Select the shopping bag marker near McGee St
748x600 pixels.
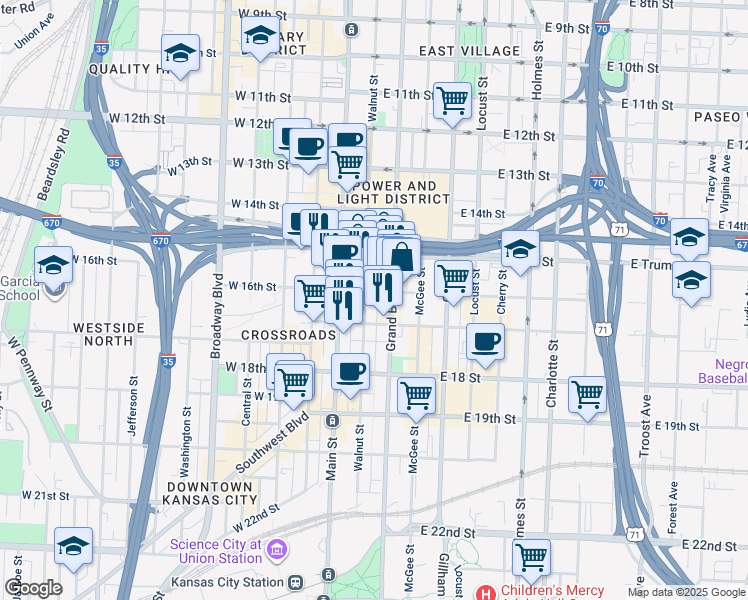(401, 256)
